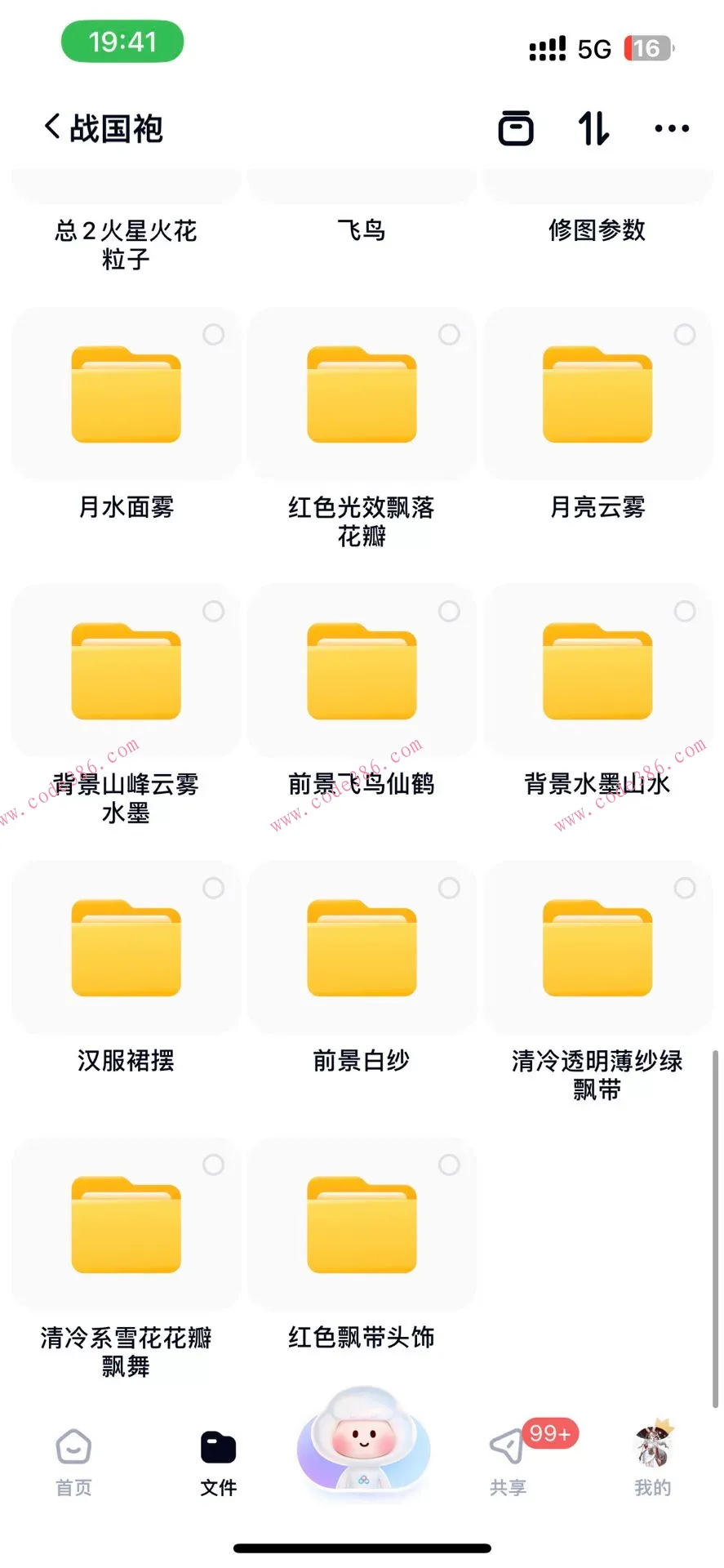Switch the folder view layout mode

point(516,128)
